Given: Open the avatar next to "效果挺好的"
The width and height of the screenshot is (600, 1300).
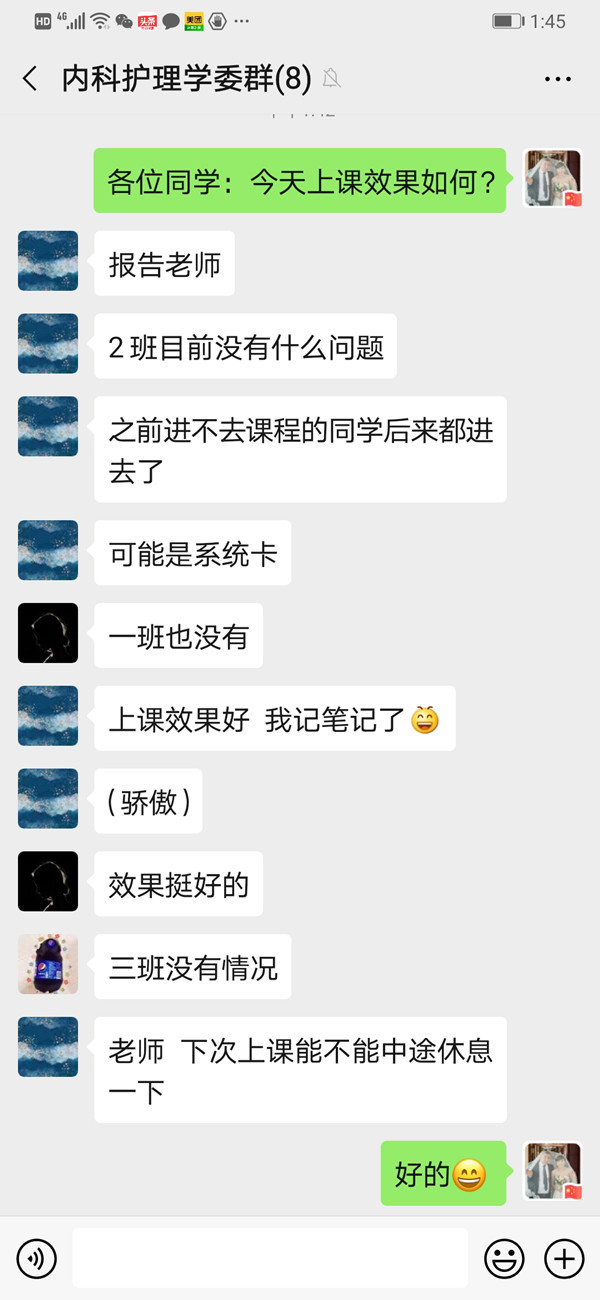Looking at the screenshot, I should click(48, 881).
